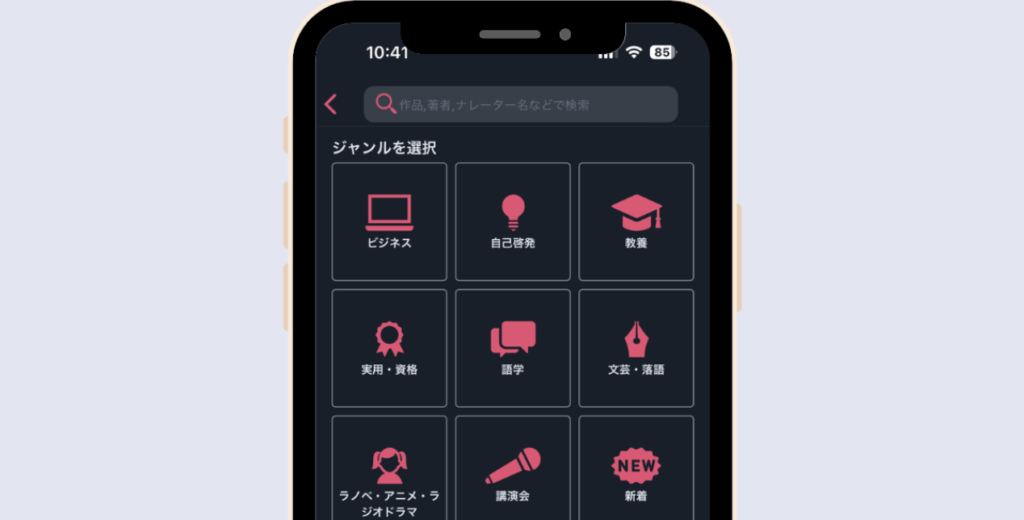Viewport: 1024px width, 520px height.
Task: Choose the 語学 genre
Action: 512,347
